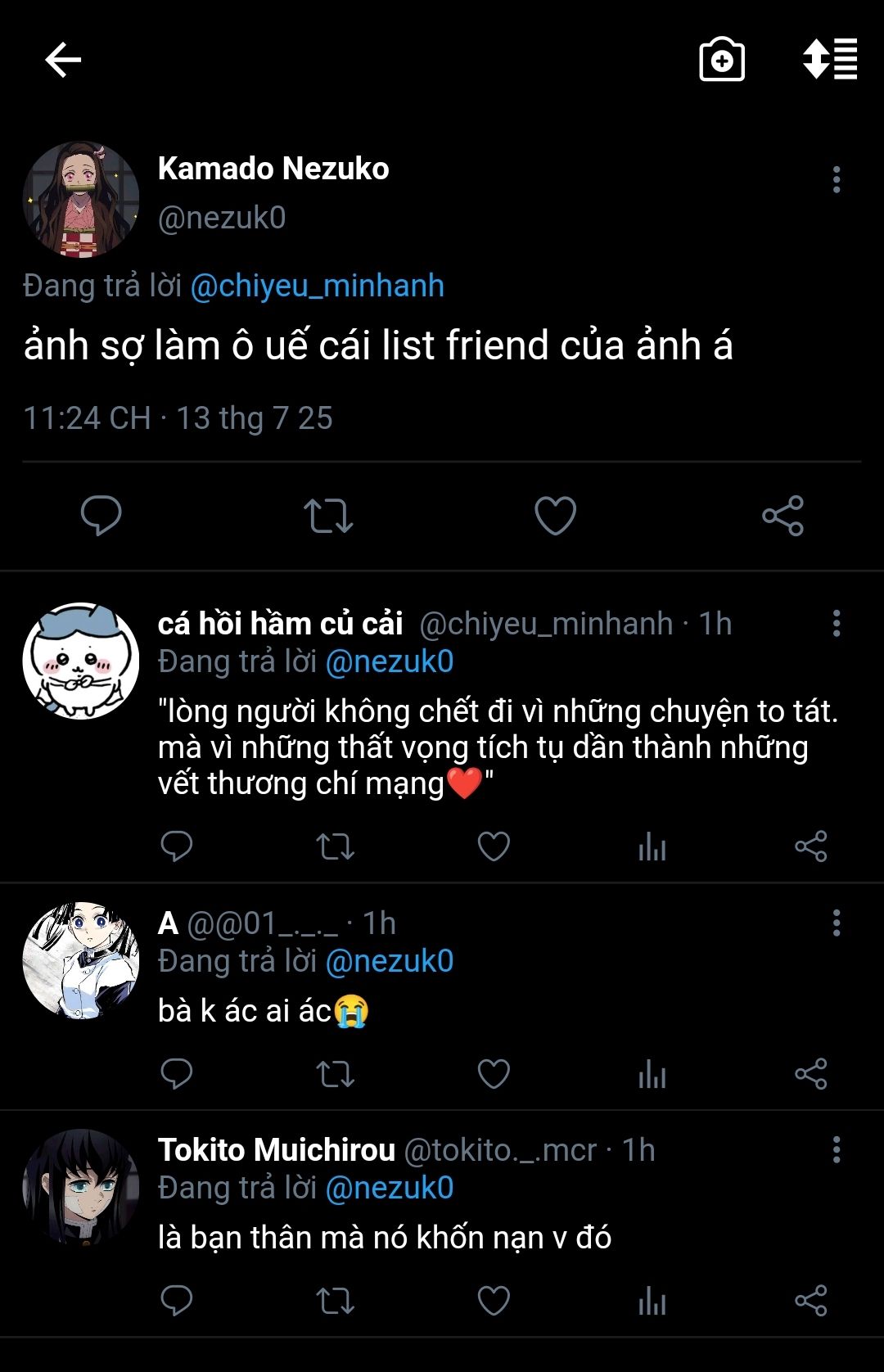The image size is (884, 1372).
Task: Reply to the "bà k ác ai ác" comment
Action: [176, 1073]
